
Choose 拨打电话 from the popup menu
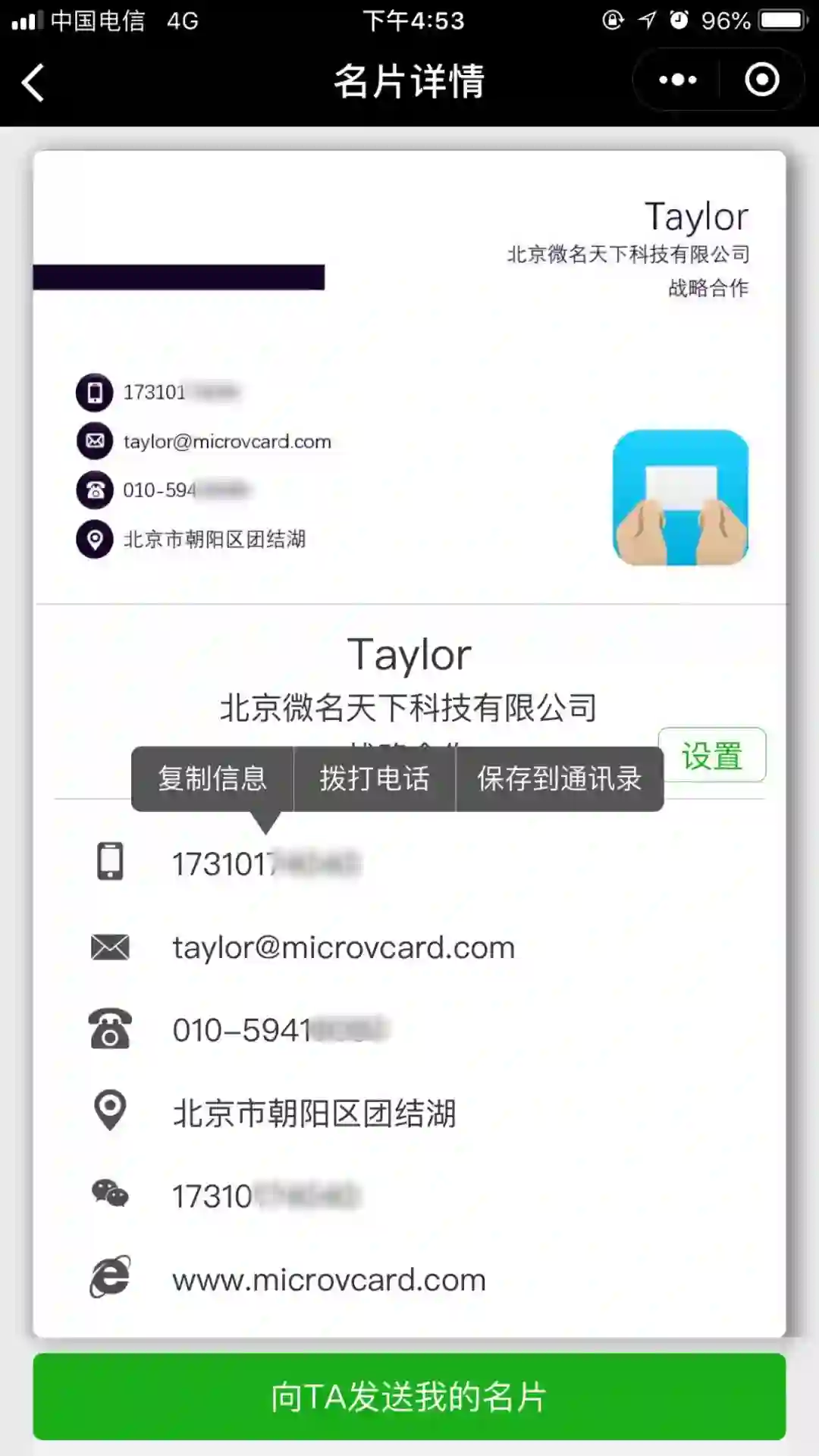pyautogui.click(x=375, y=778)
